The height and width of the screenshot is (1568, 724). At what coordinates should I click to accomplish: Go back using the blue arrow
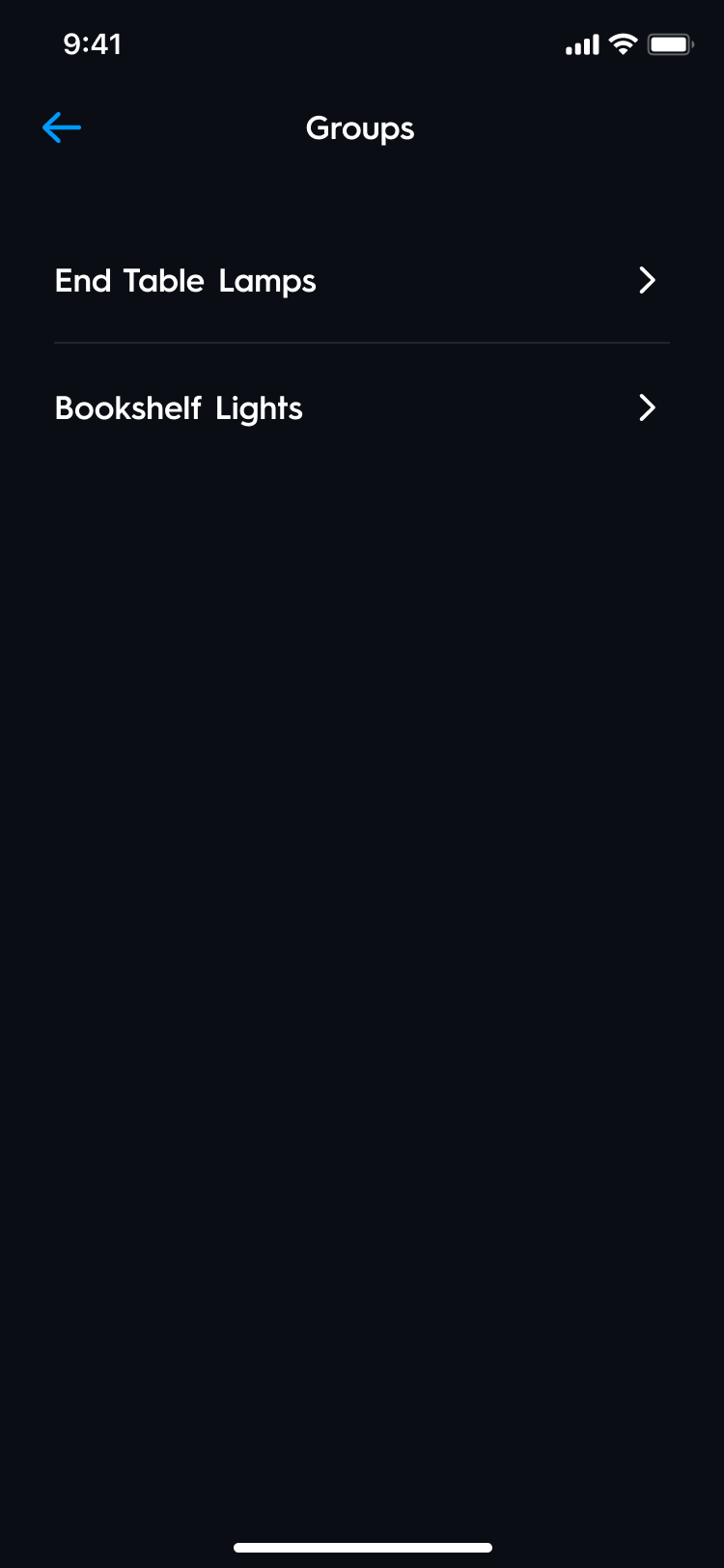(62, 127)
